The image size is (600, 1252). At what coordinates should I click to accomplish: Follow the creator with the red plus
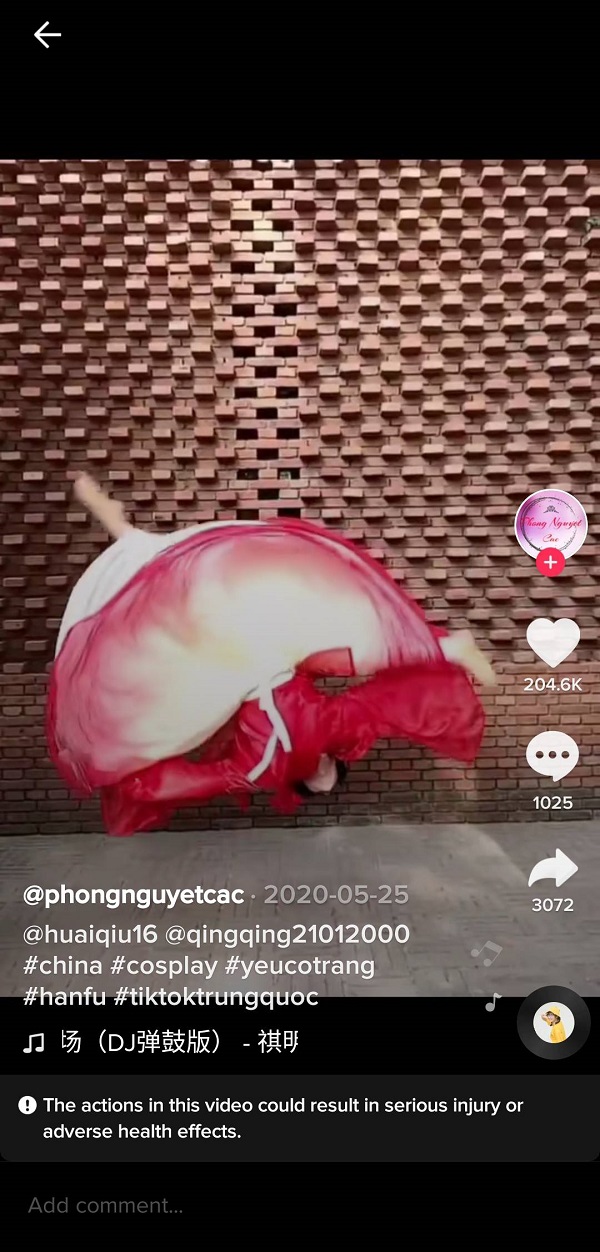pyautogui.click(x=550, y=562)
